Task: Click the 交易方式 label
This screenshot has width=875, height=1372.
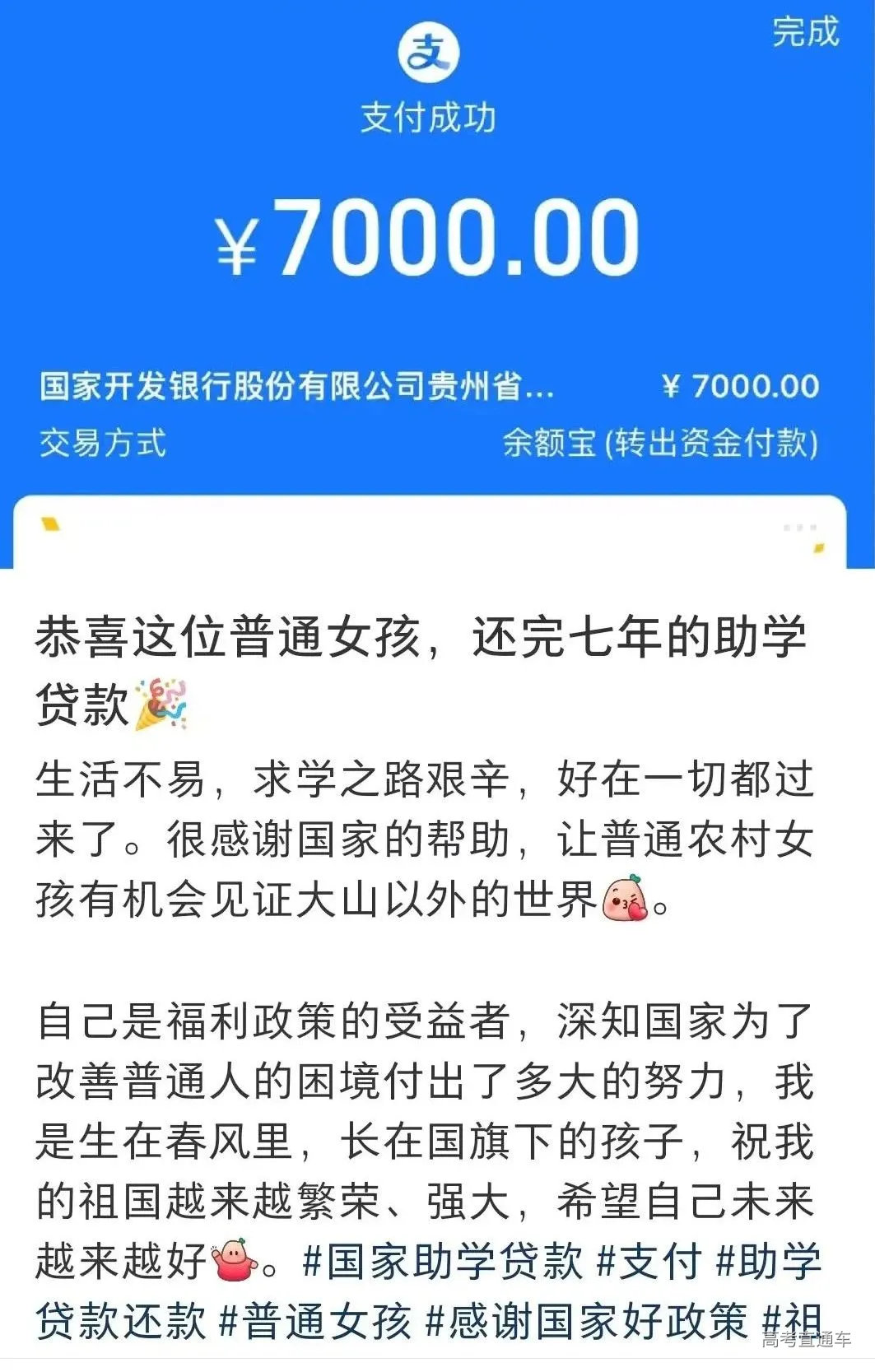Action: [102, 442]
